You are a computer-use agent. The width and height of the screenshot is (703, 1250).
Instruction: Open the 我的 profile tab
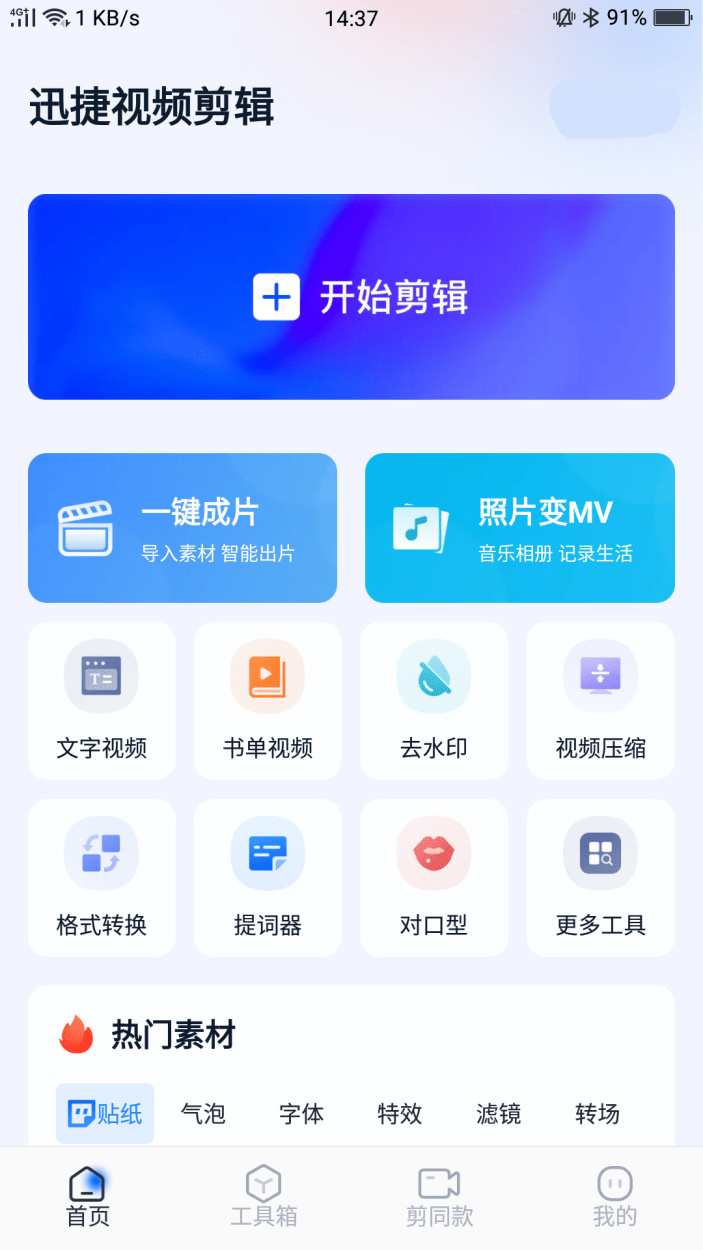point(614,1197)
